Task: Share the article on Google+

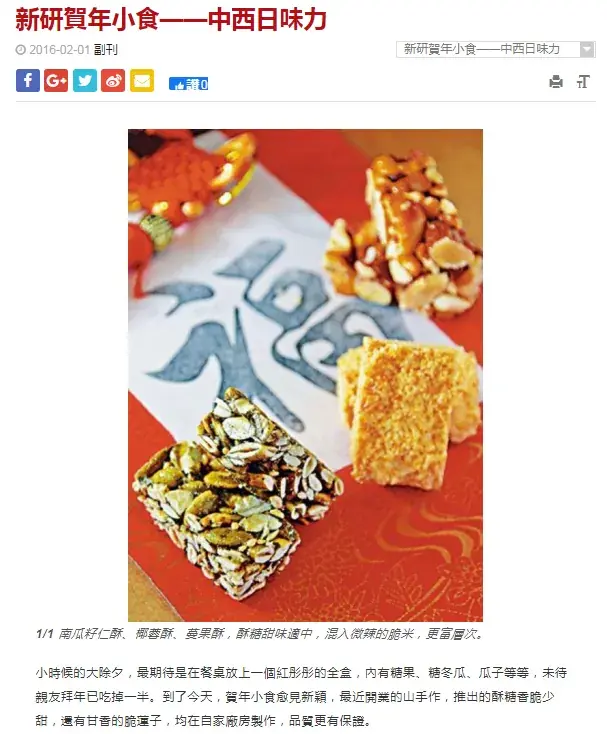Action: coord(56,81)
